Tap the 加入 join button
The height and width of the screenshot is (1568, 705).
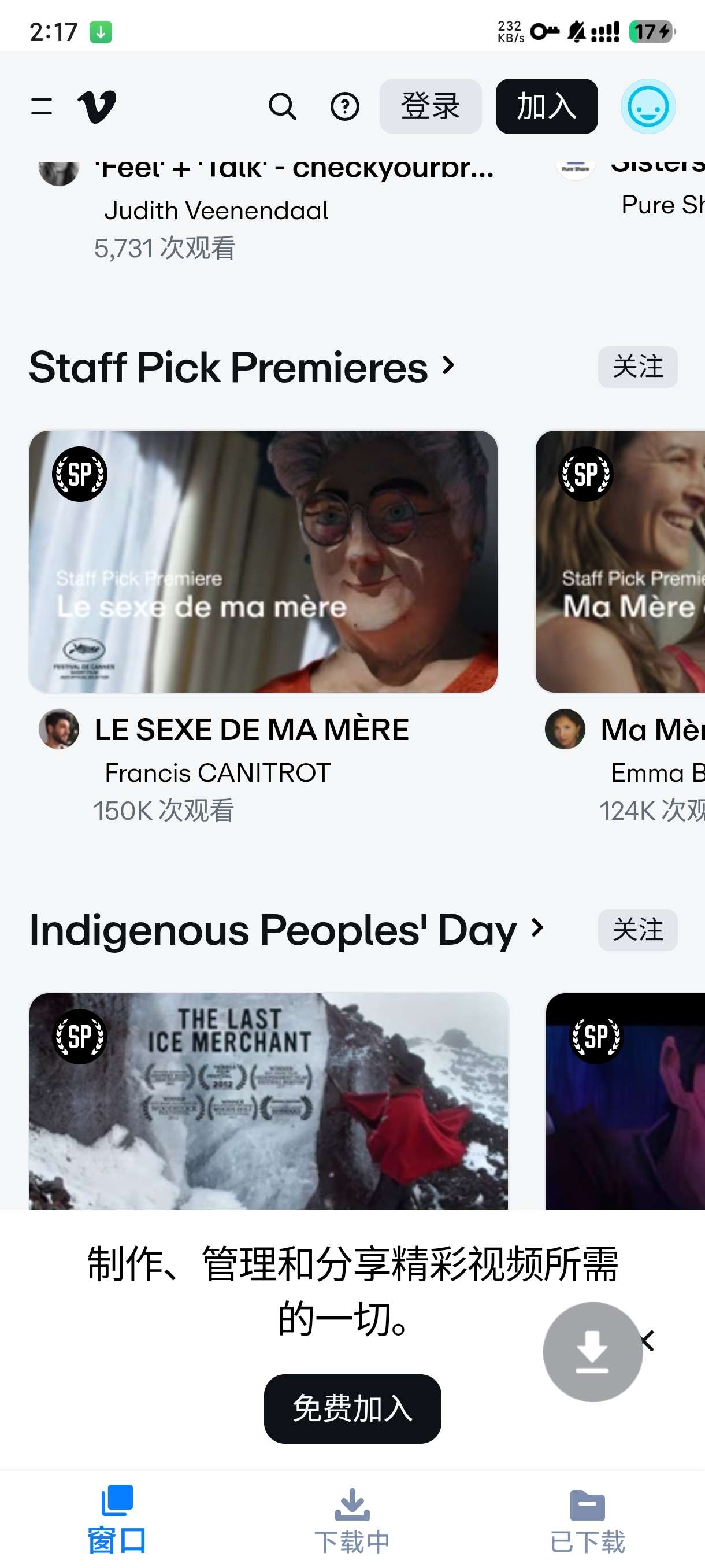546,106
